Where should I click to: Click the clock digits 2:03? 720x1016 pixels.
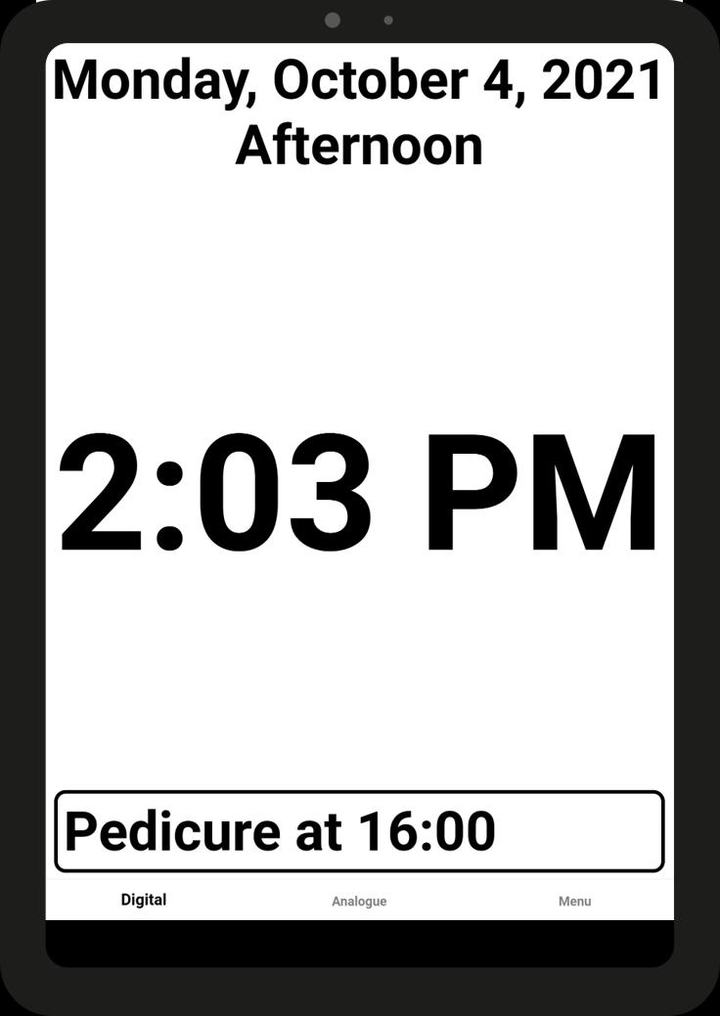220,487
